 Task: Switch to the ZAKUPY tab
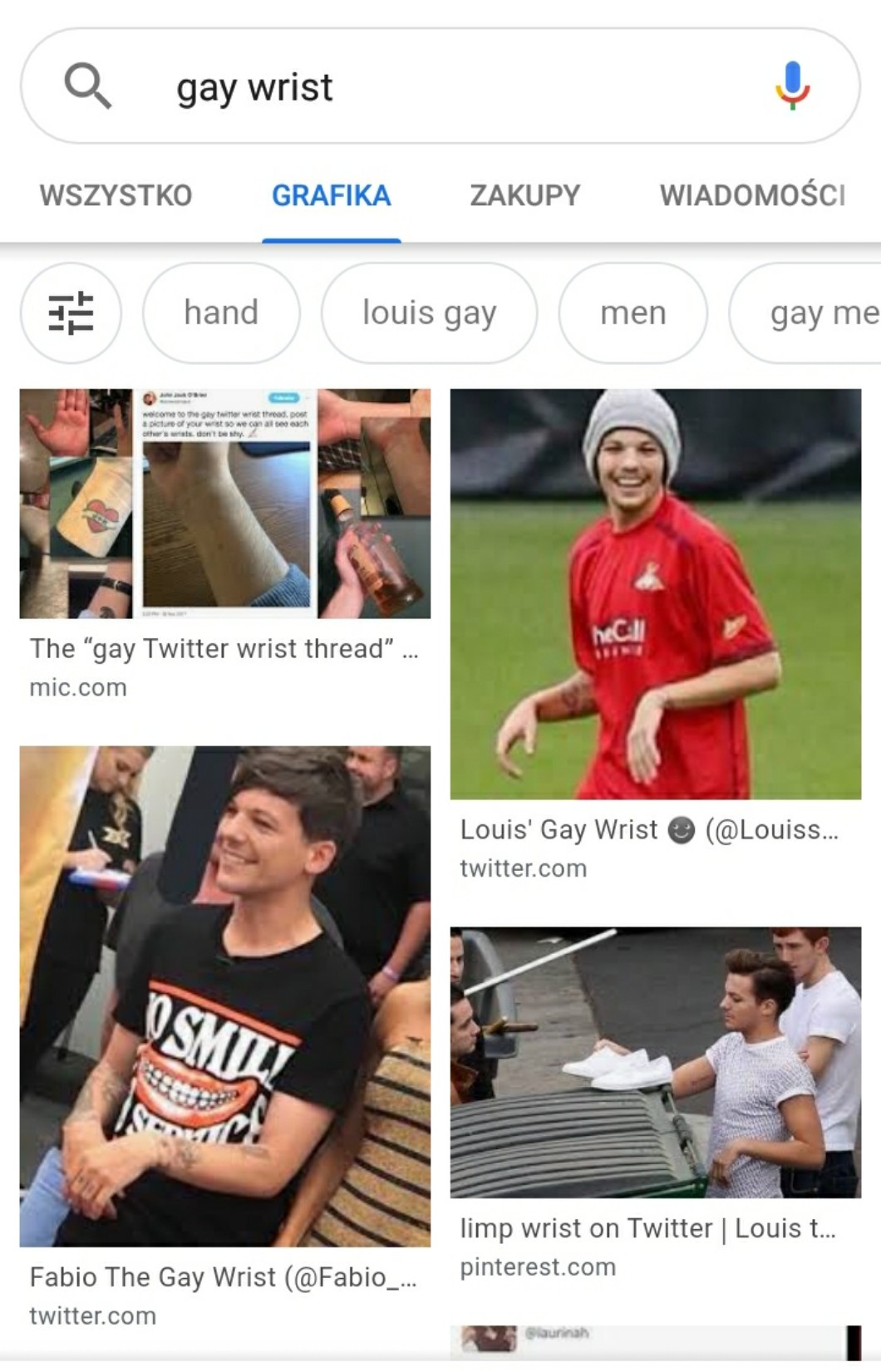click(524, 195)
